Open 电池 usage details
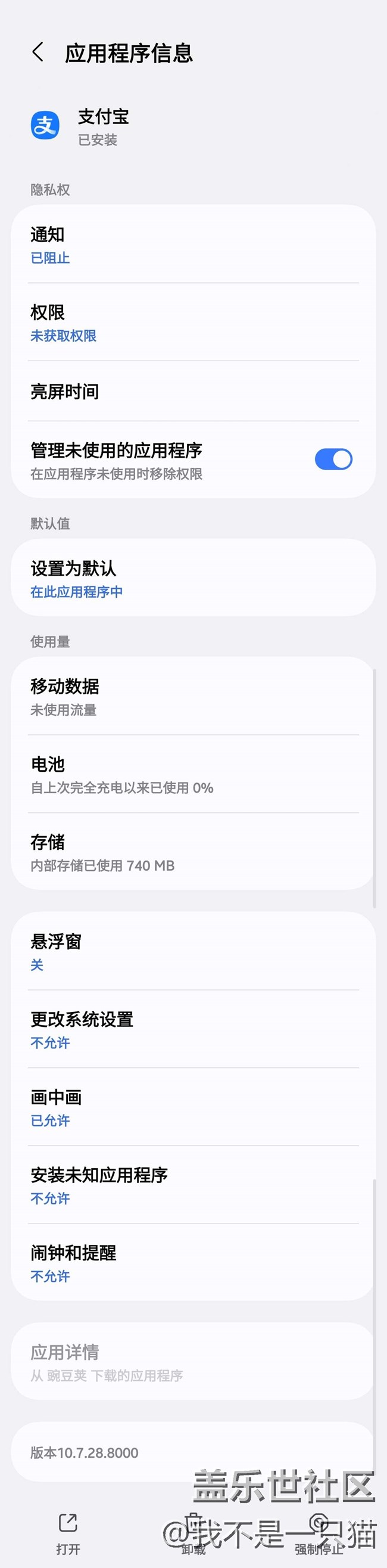The image size is (387, 1568). [193, 774]
